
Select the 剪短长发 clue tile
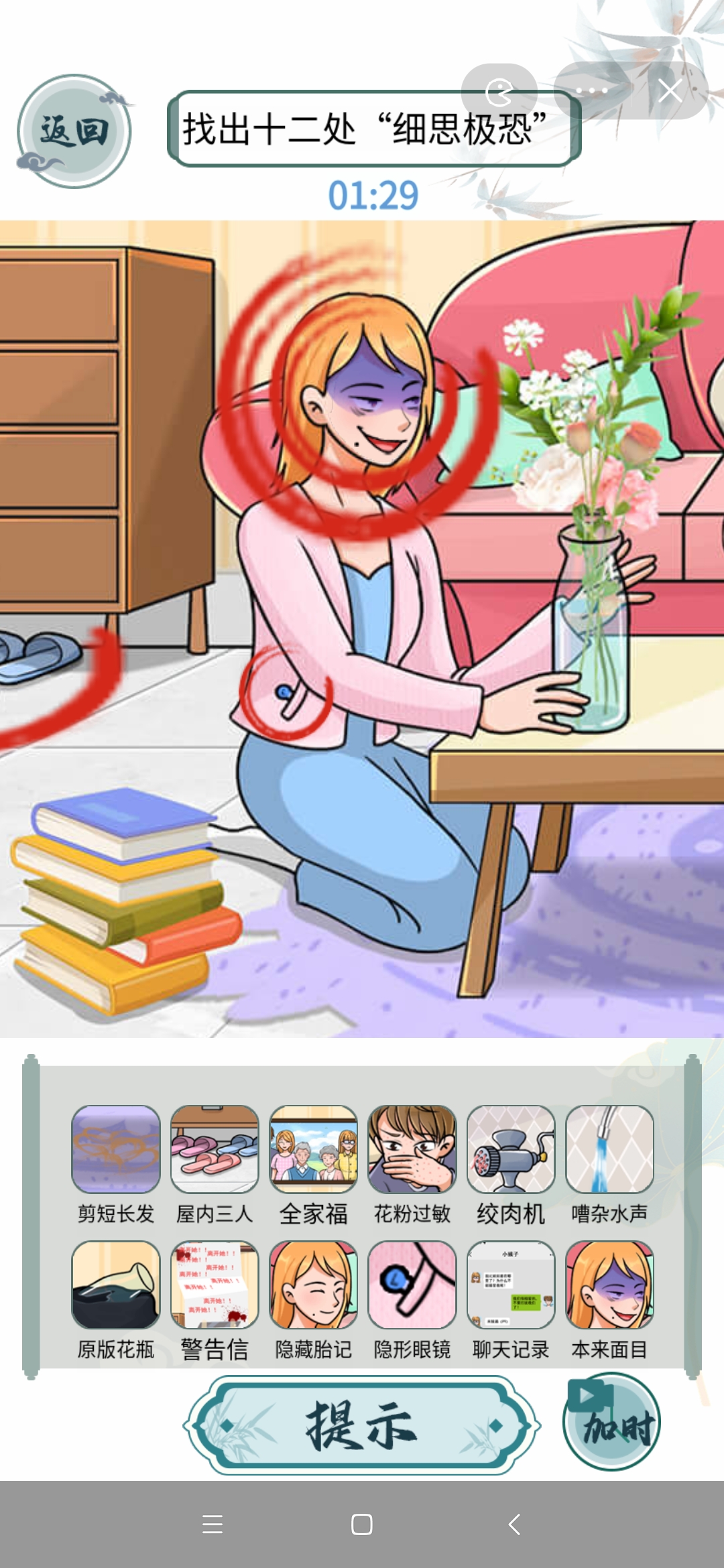coord(116,1149)
